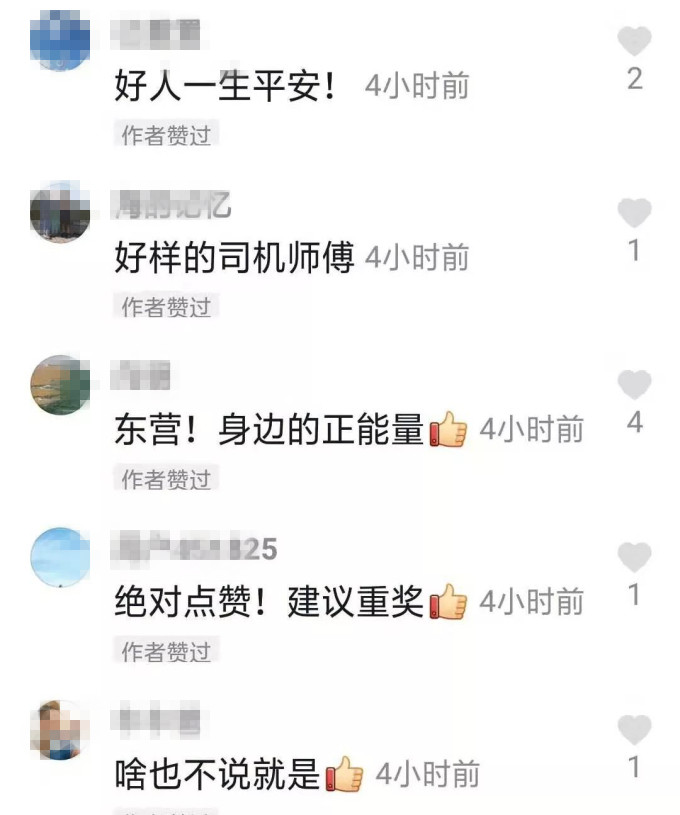Reply to the comment 东营！身边的正能量
The width and height of the screenshot is (680, 815).
coord(270,431)
